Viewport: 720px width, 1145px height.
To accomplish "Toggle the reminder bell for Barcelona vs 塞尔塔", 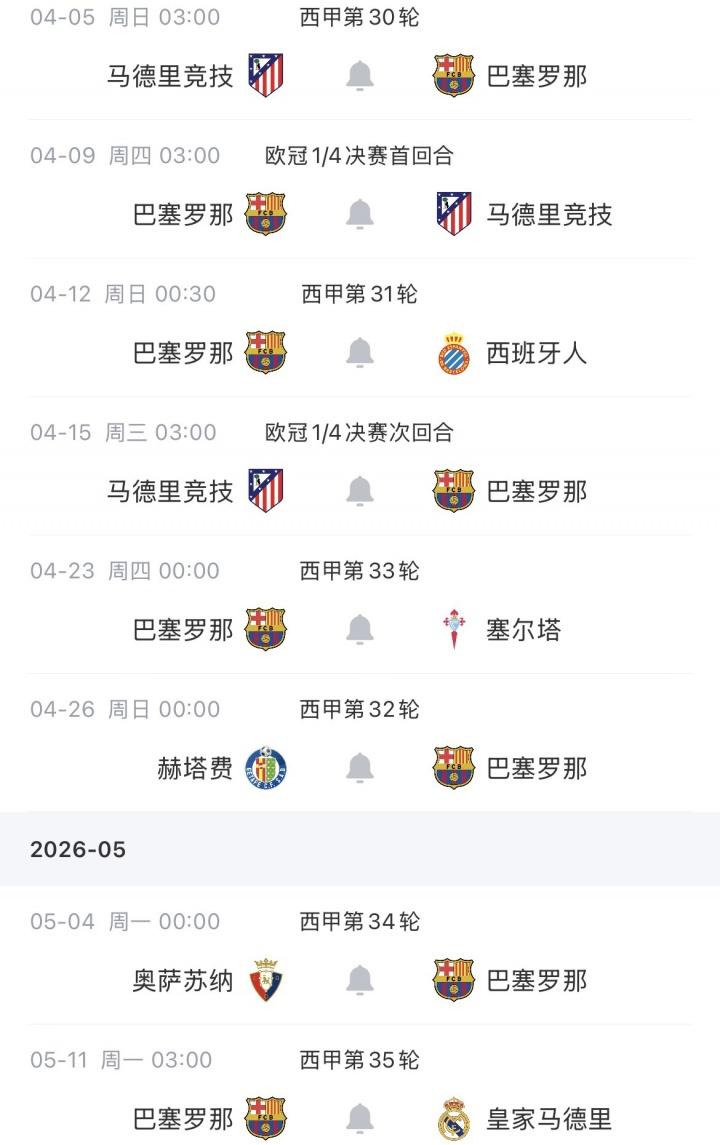I will (x=360, y=630).
